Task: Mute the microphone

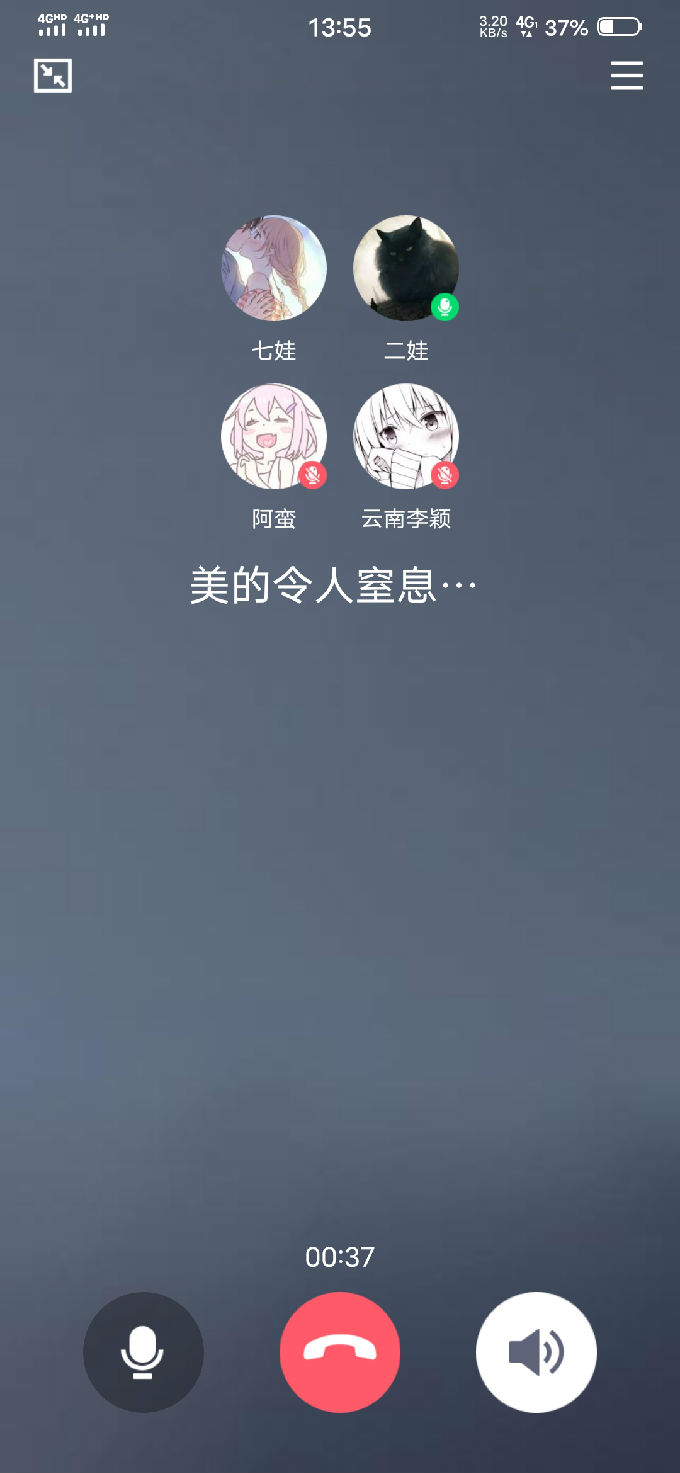Action: pos(143,1352)
